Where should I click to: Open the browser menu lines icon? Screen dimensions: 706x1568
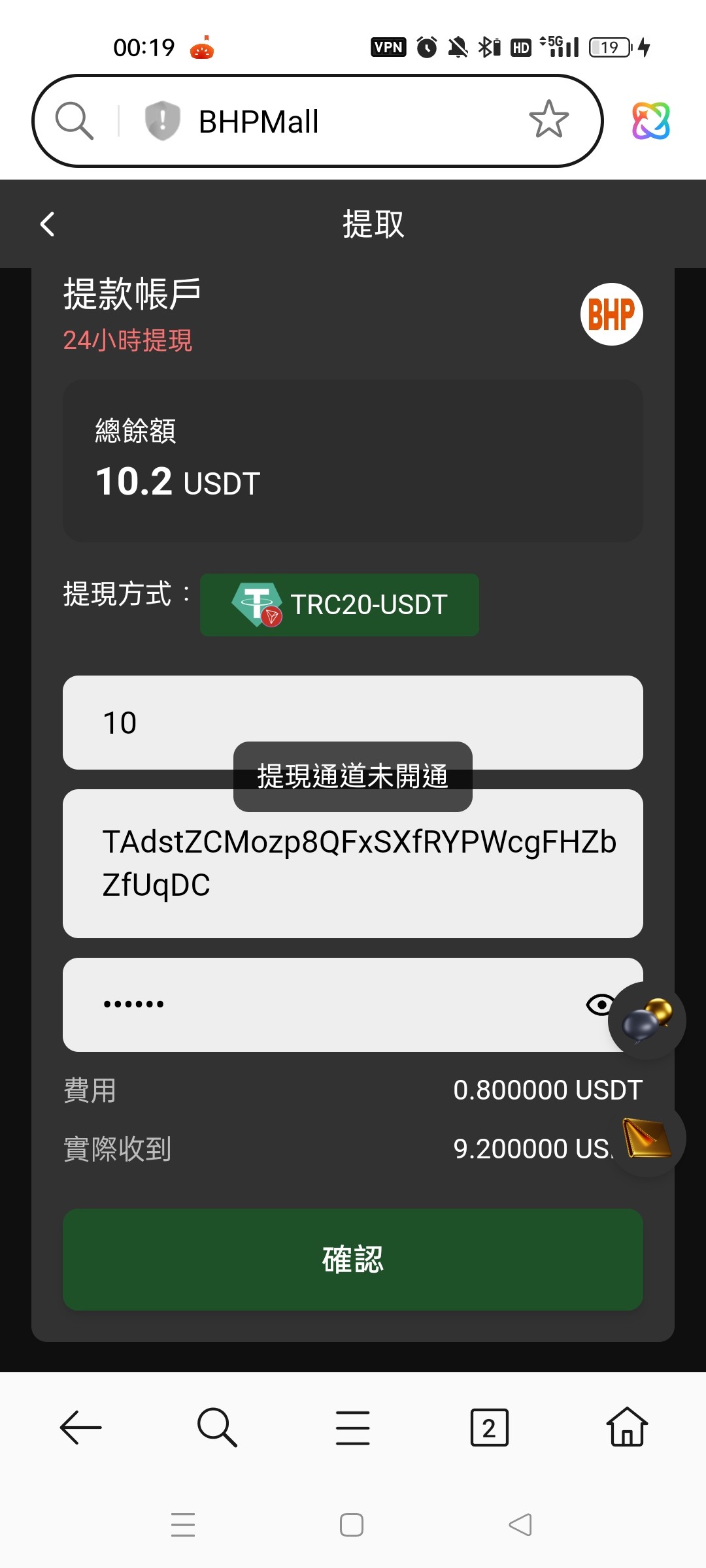352,1428
